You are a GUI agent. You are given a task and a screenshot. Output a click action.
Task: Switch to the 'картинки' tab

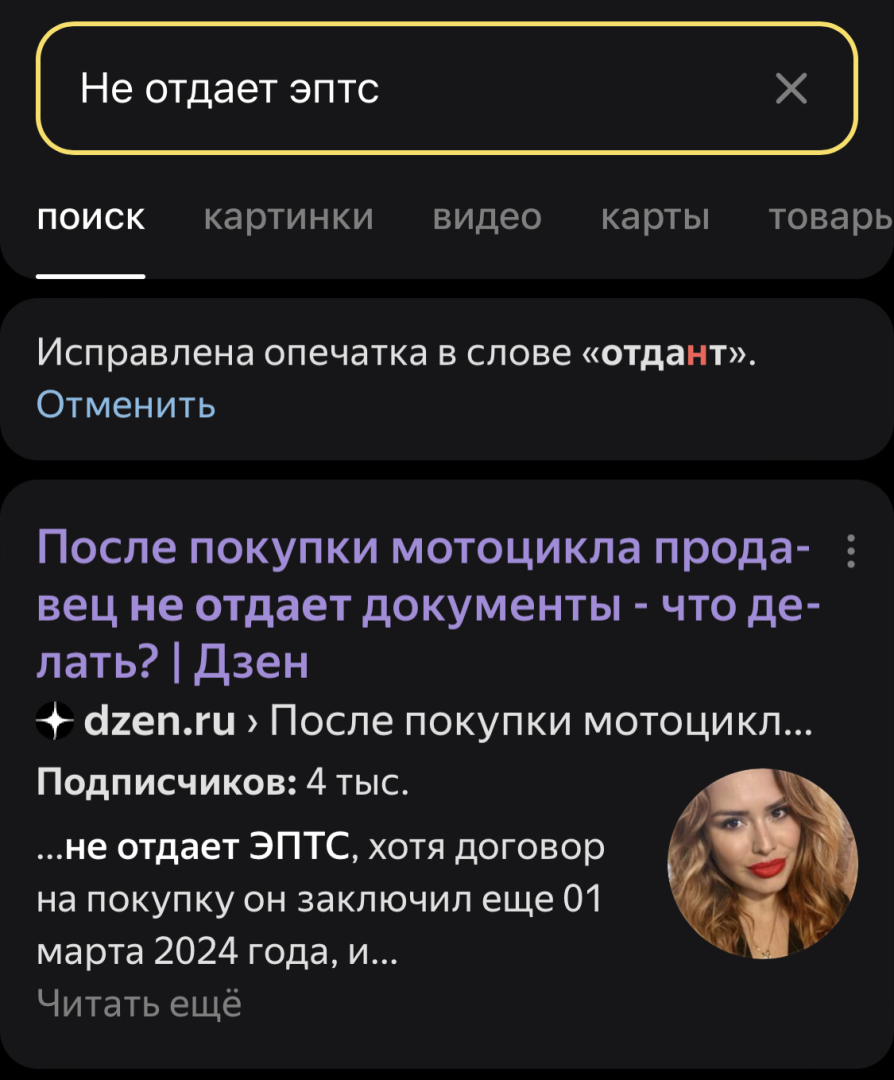[288, 217]
